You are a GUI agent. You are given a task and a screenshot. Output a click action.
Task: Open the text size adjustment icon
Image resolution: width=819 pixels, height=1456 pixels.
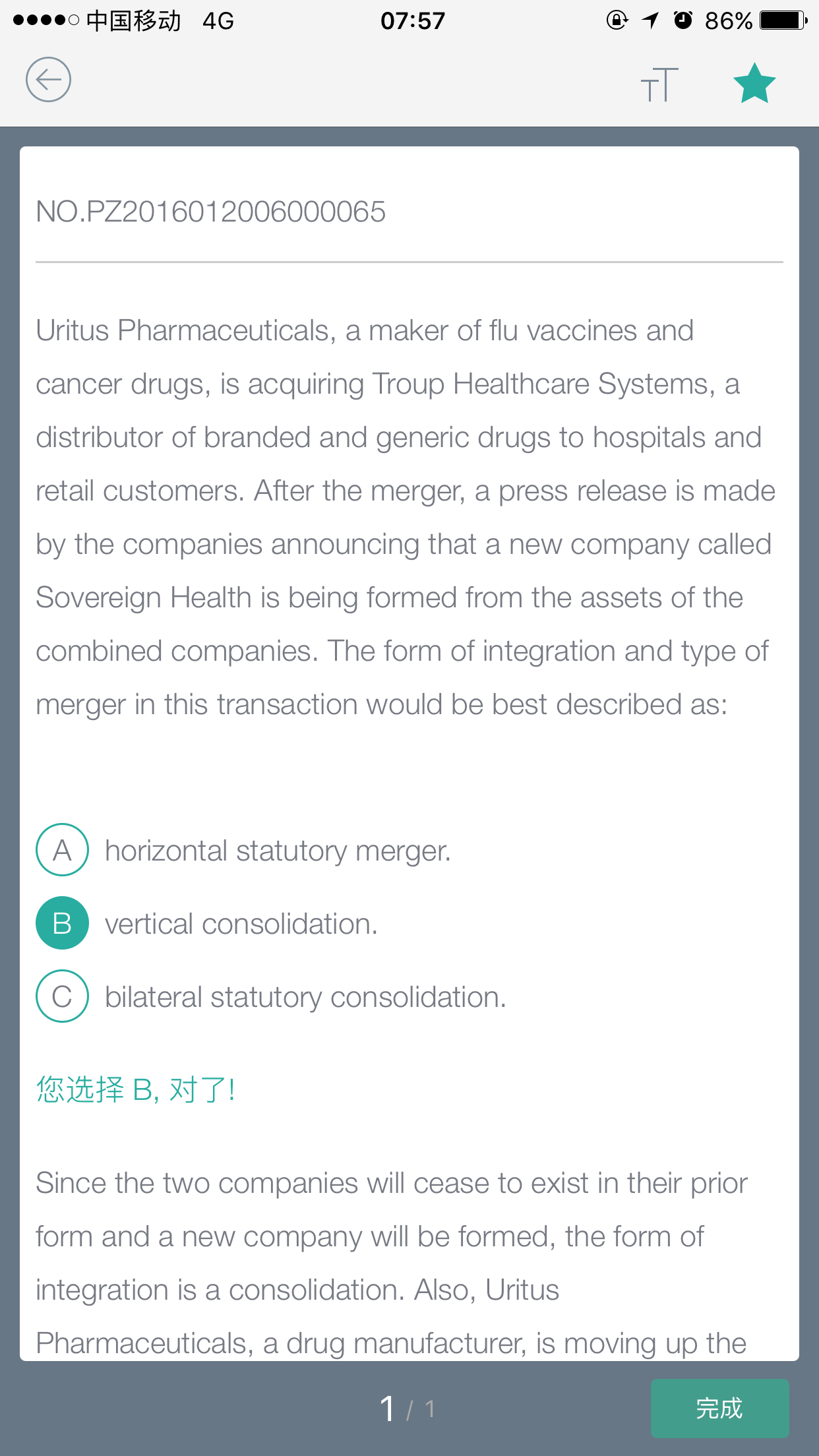point(659,84)
